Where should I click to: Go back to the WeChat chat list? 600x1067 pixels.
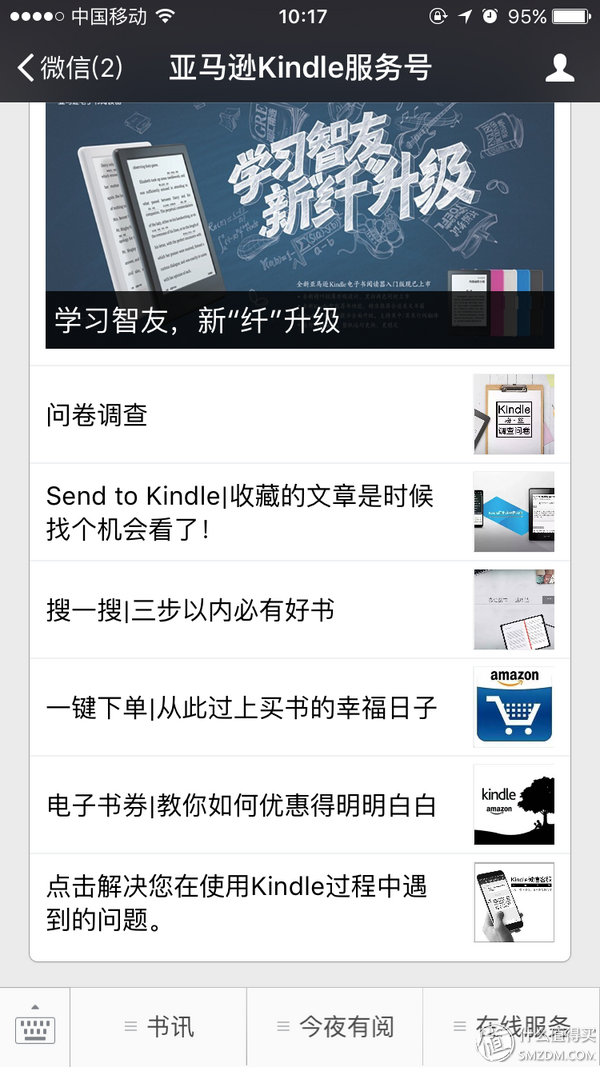click(x=70, y=68)
